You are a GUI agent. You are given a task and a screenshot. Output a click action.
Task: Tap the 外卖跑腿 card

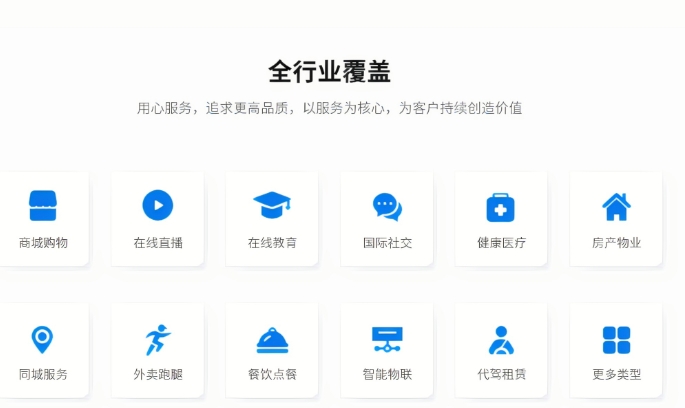coord(157,352)
